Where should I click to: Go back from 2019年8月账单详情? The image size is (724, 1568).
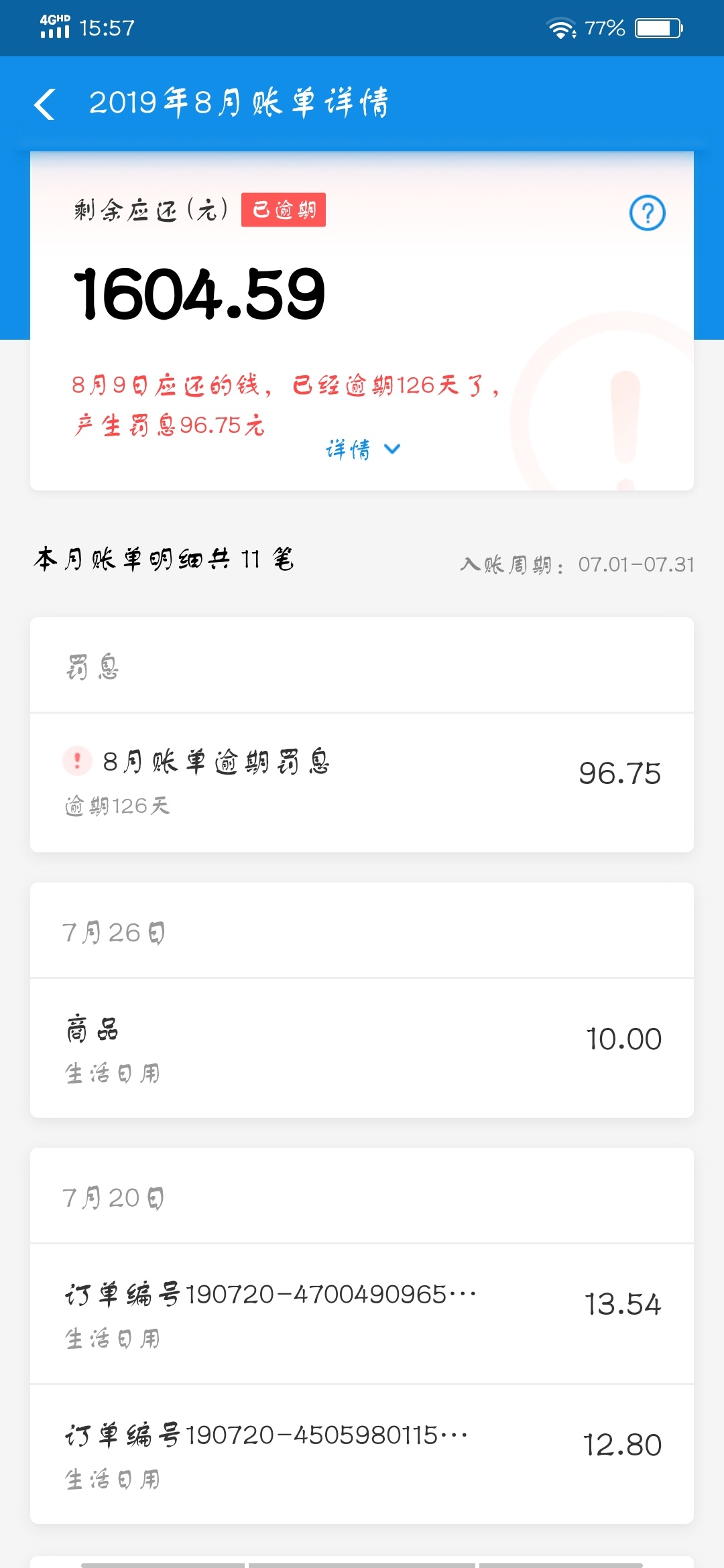click(44, 104)
